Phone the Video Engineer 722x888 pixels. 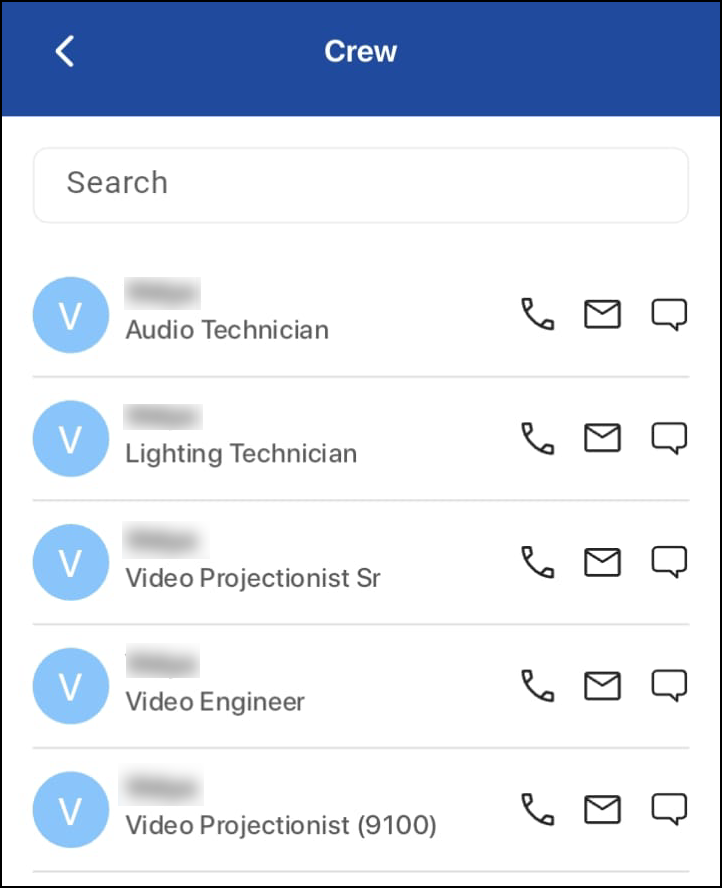[537, 685]
